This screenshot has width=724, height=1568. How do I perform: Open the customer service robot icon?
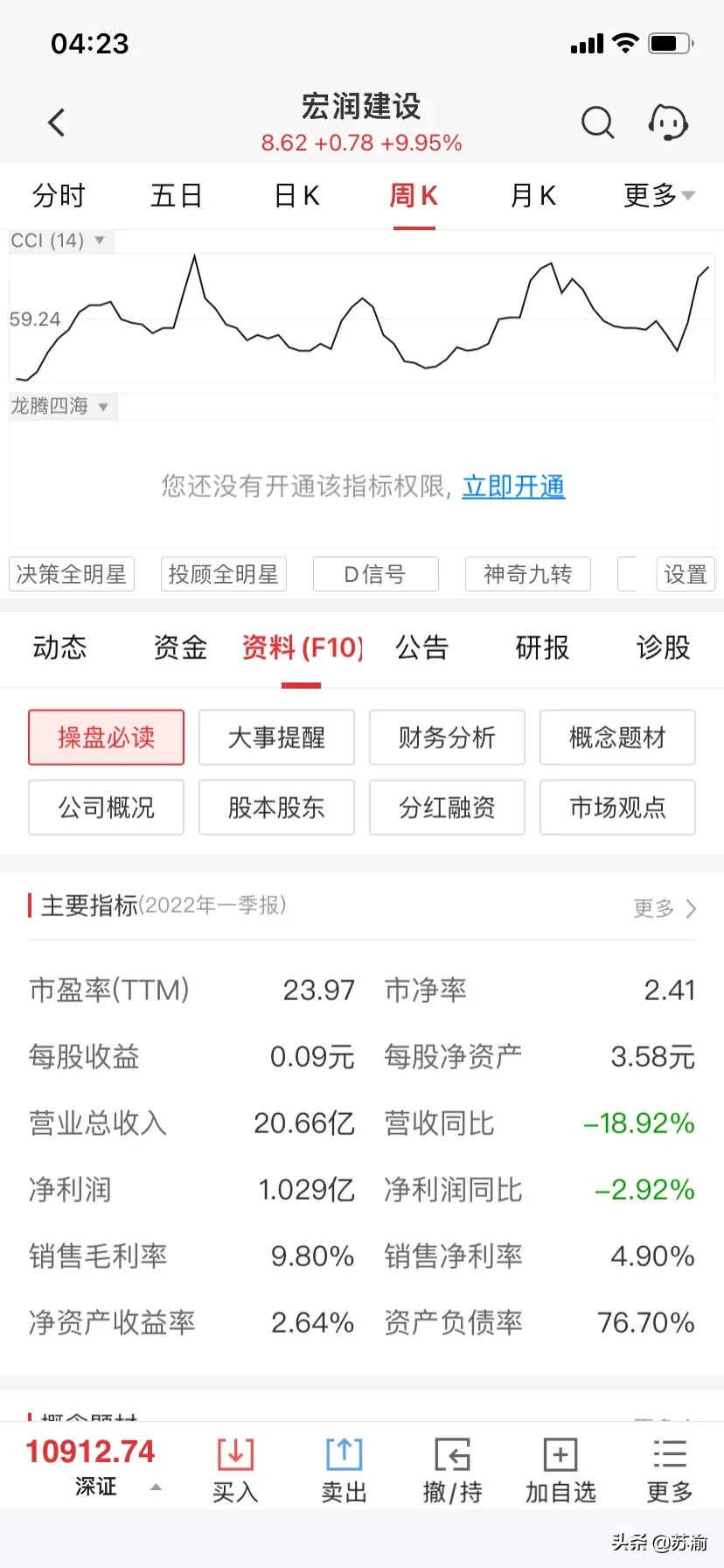click(x=668, y=122)
